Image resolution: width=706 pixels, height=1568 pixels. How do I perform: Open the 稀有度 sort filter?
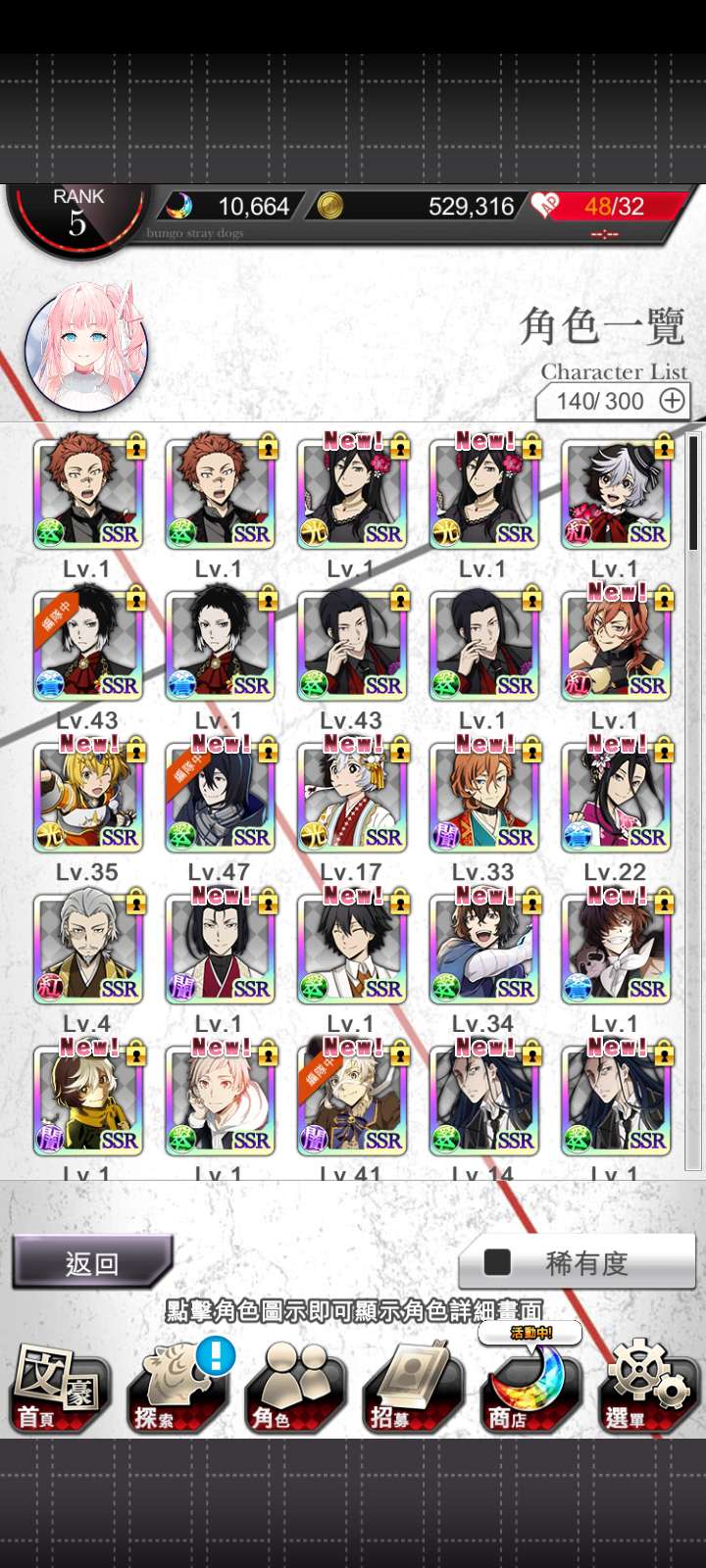[x=577, y=1262]
